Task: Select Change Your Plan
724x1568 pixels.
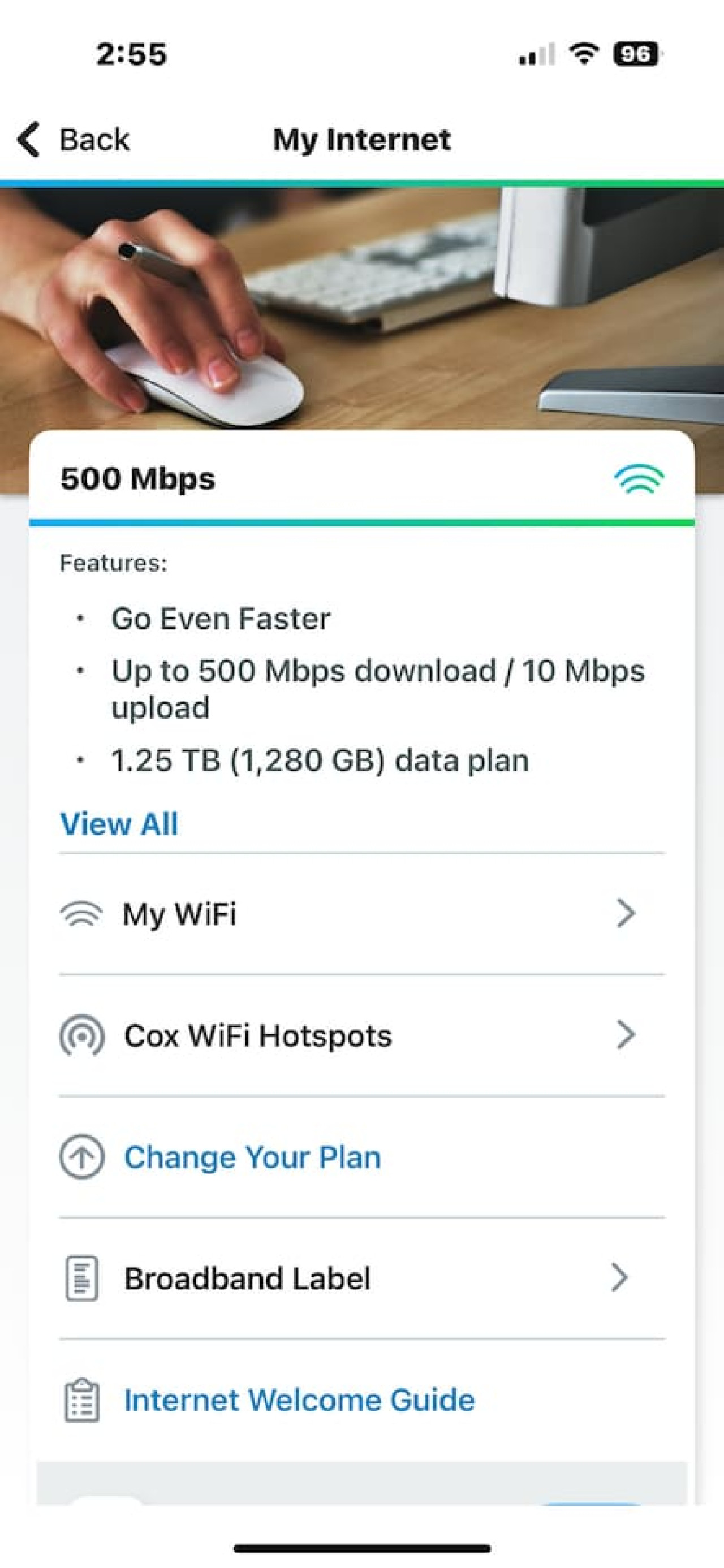Action: click(252, 1157)
